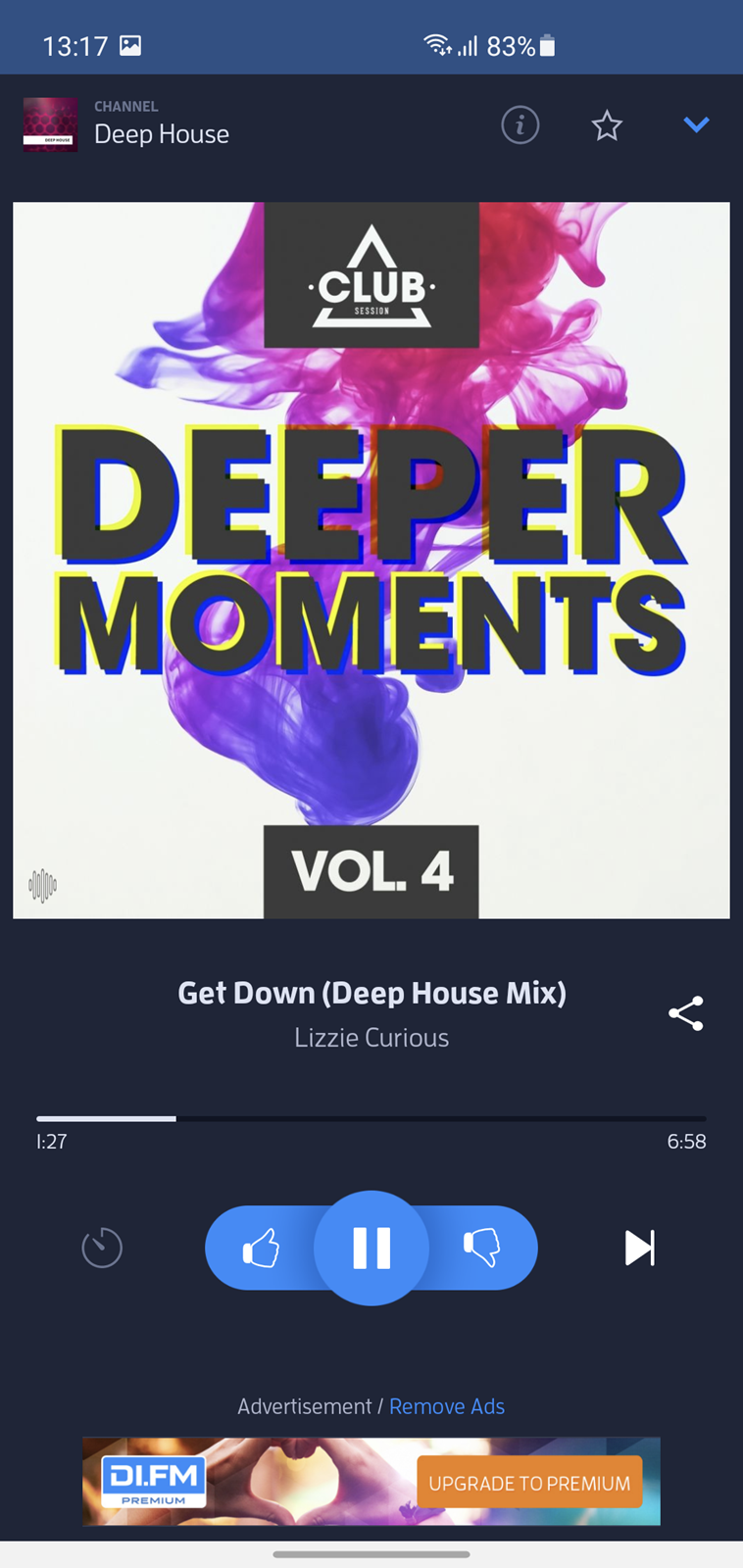Image resolution: width=743 pixels, height=1568 pixels.
Task: Share the track Get Down
Action: tap(686, 1013)
